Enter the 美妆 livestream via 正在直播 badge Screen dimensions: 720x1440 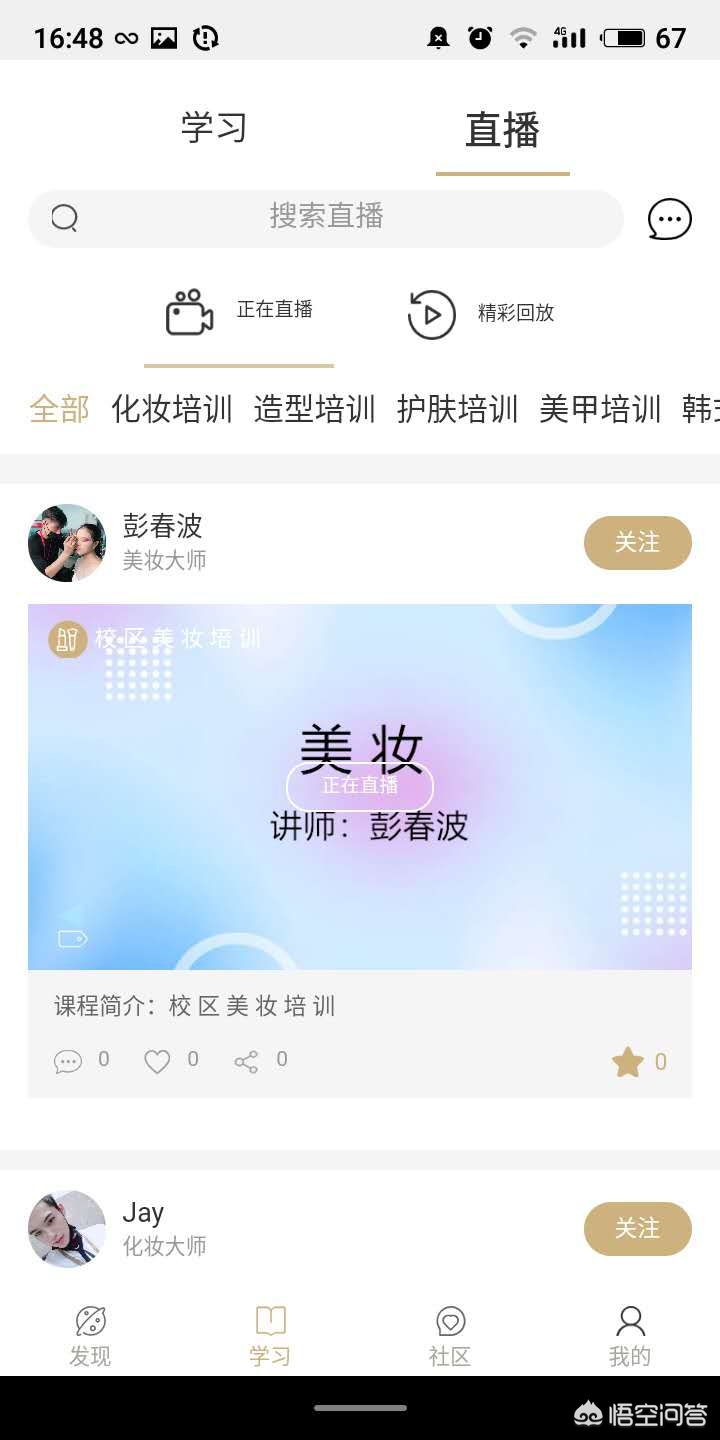click(359, 787)
